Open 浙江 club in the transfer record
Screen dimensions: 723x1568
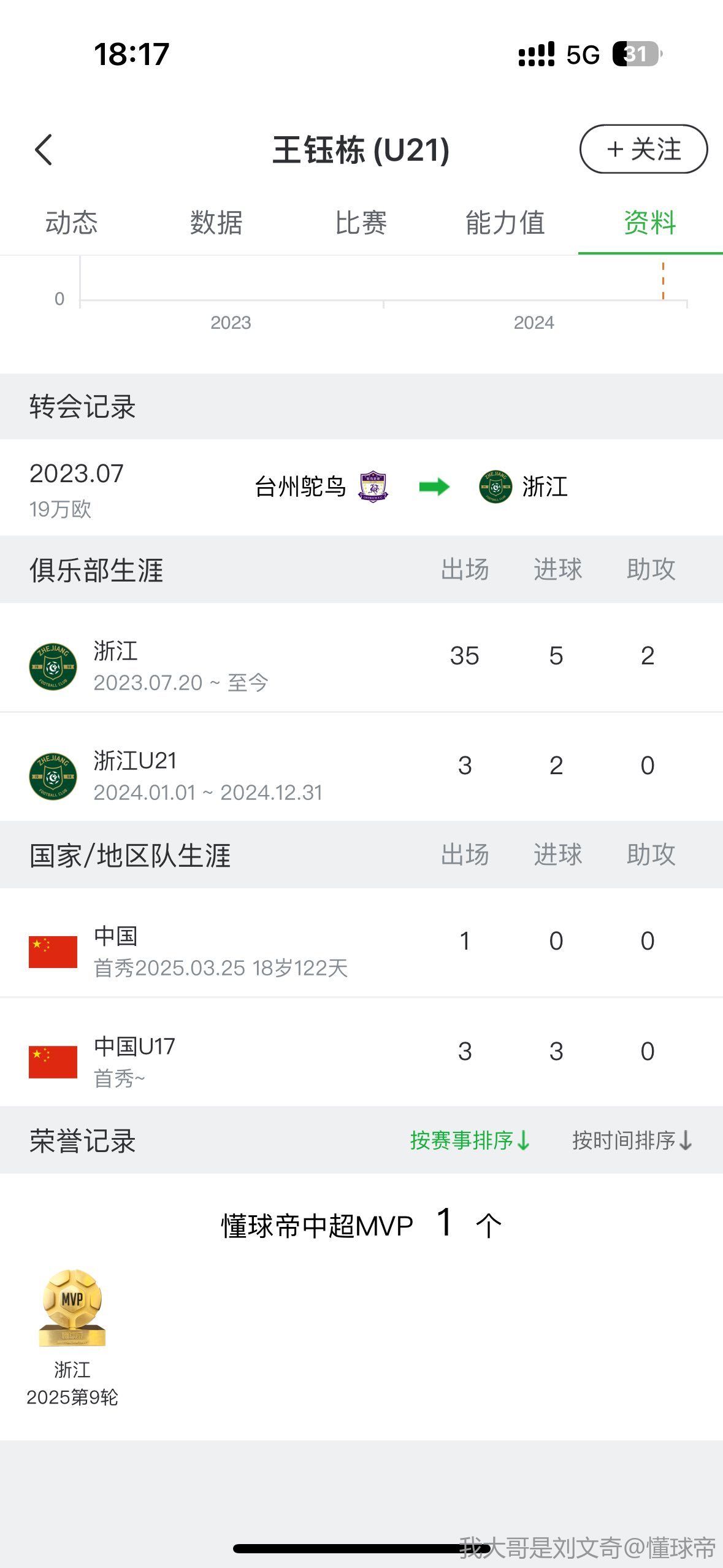523,487
